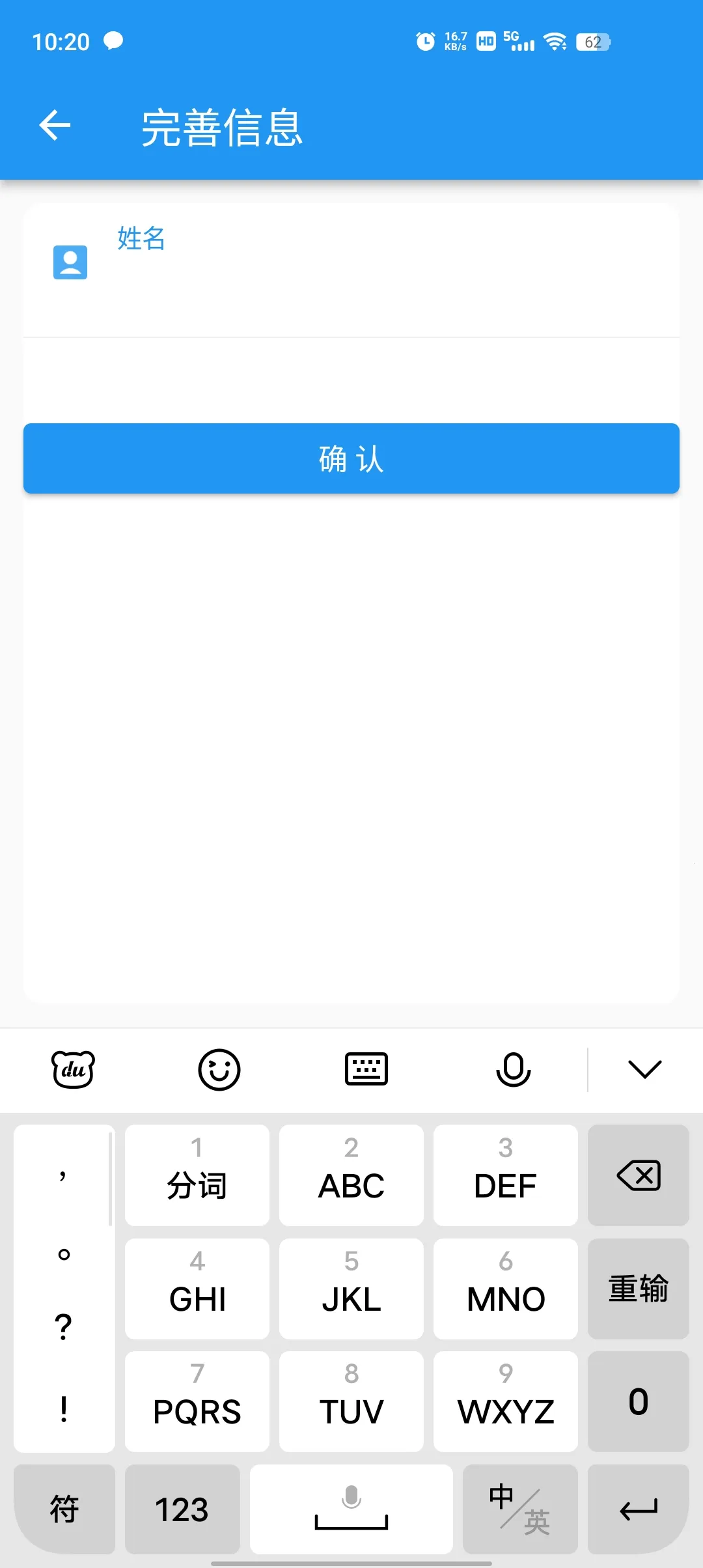This screenshot has width=703, height=1568.
Task: Click the person avatar icon beside 姓名
Action: pyautogui.click(x=70, y=262)
